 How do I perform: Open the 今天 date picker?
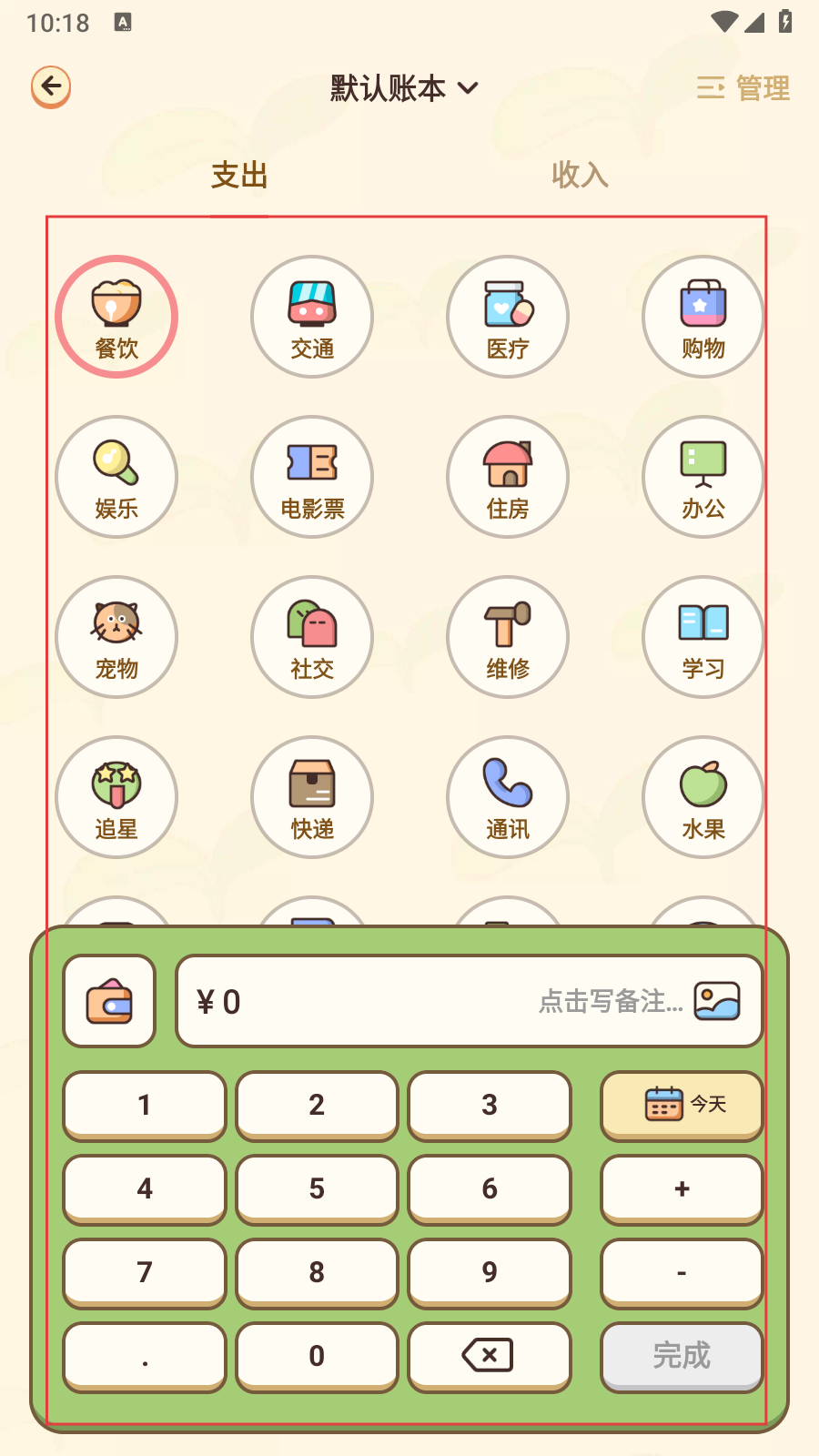pyautogui.click(x=682, y=1105)
